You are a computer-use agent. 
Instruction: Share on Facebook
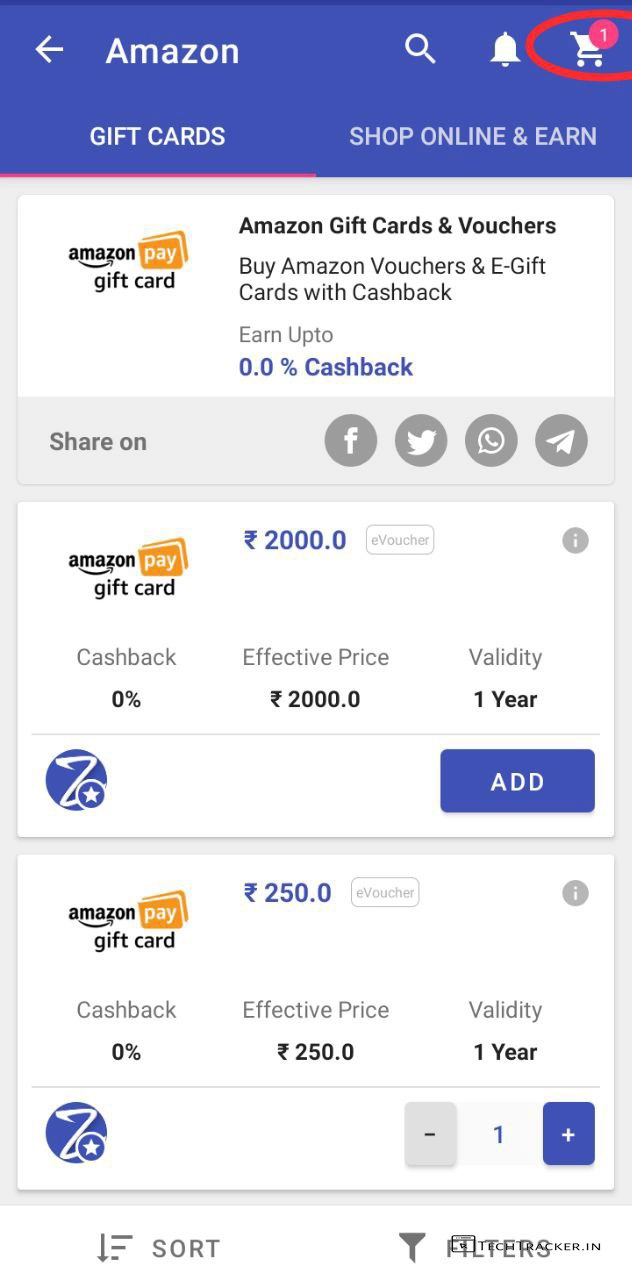pos(351,441)
